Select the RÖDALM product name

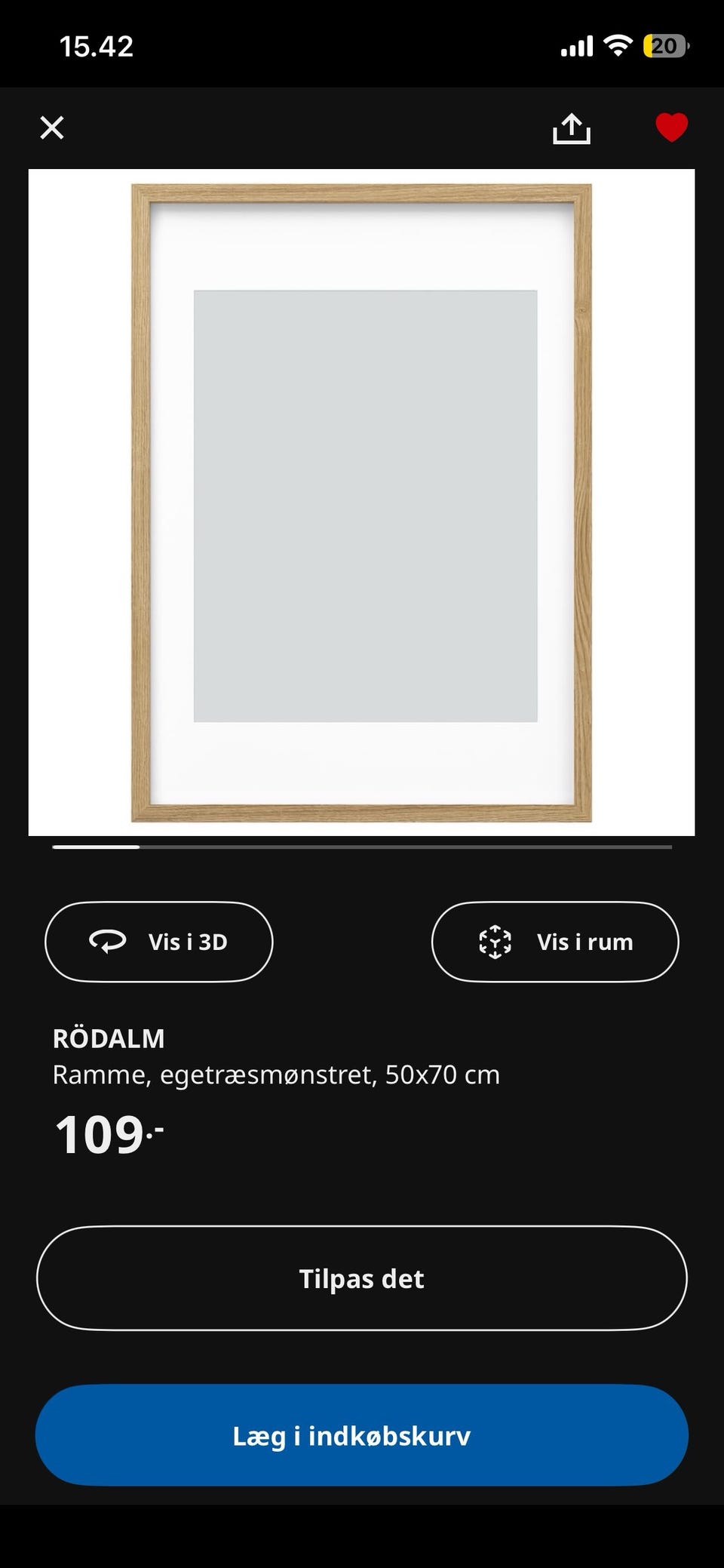pyautogui.click(x=109, y=1038)
